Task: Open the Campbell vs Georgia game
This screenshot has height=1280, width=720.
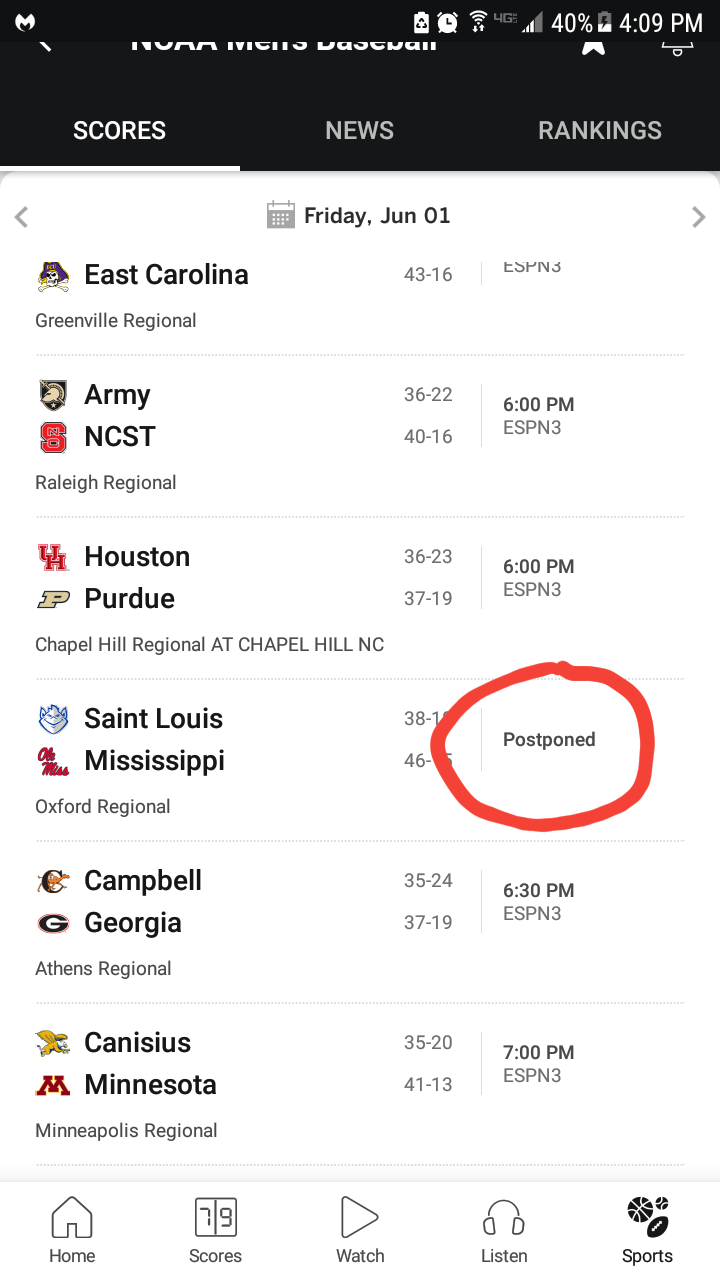Action: click(x=360, y=922)
